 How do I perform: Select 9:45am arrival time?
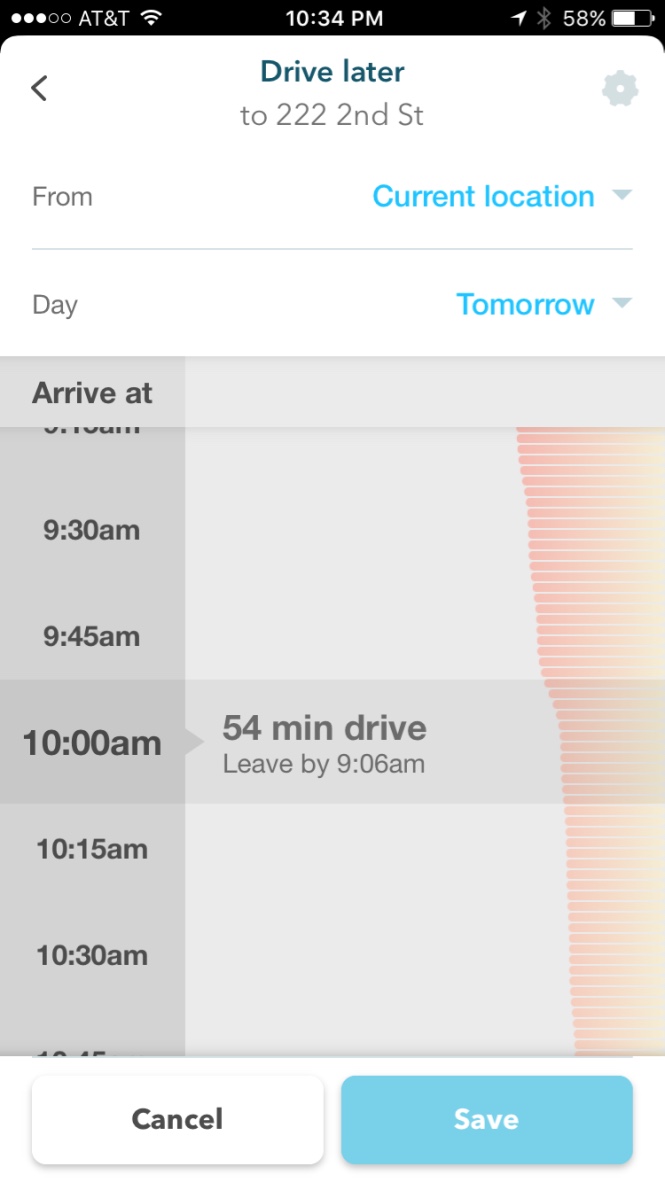click(91, 636)
